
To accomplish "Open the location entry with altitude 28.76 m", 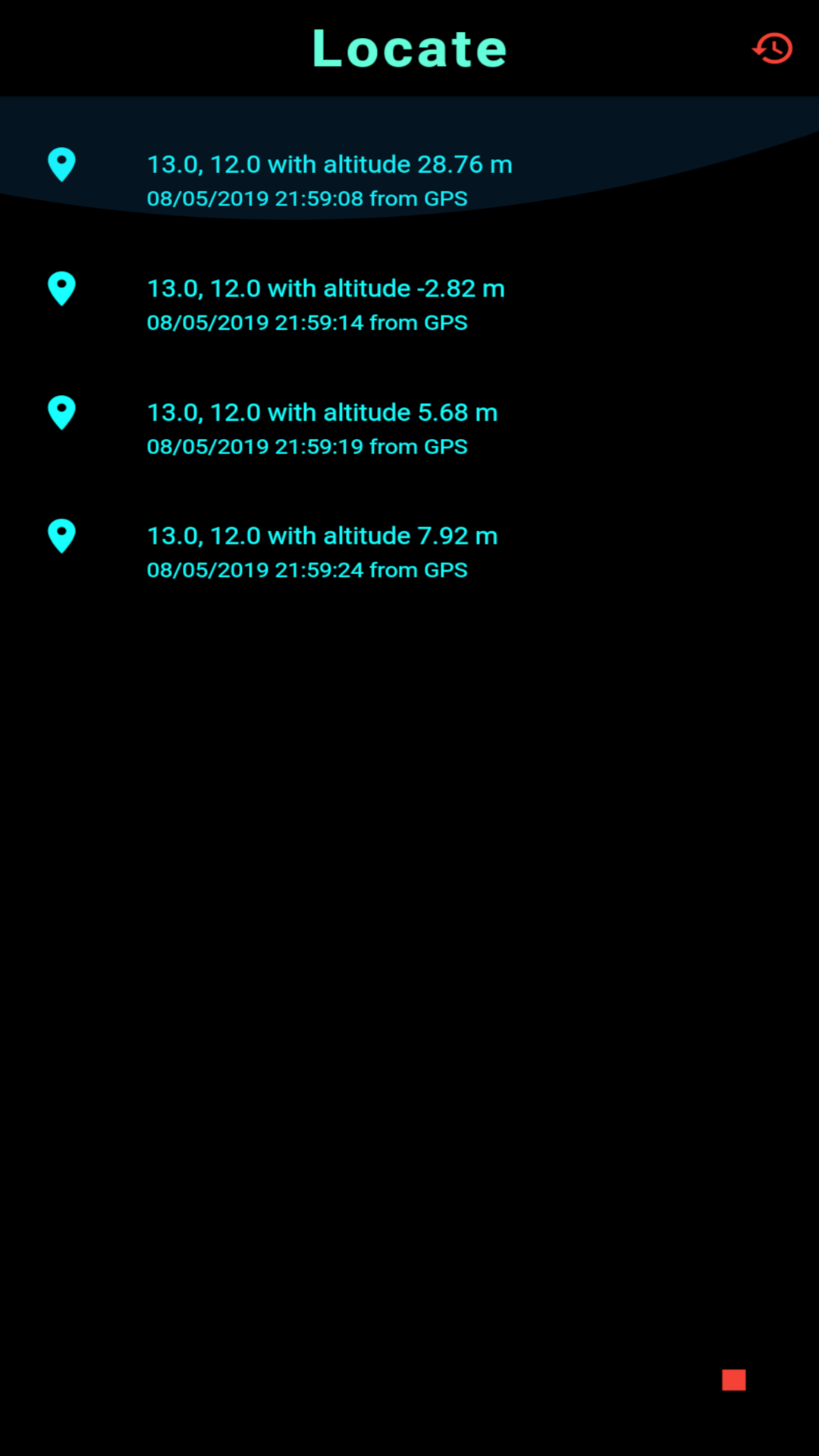I will tap(409, 180).
